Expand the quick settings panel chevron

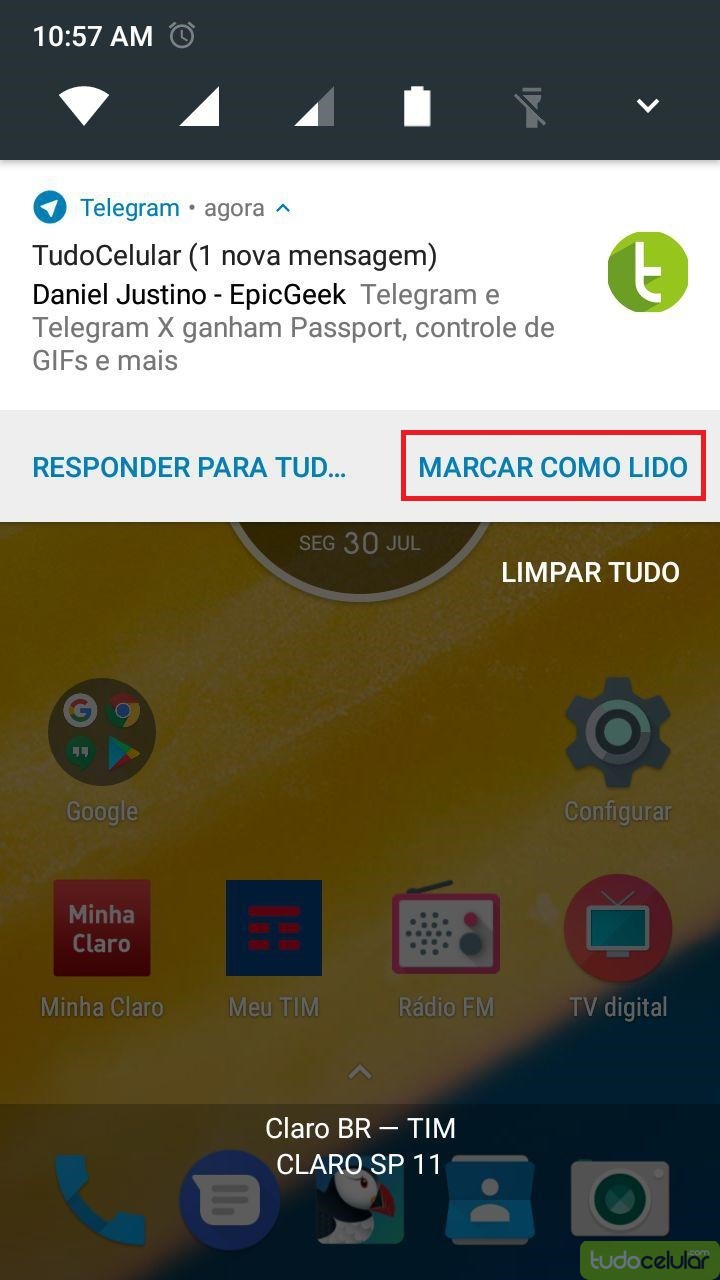(648, 106)
